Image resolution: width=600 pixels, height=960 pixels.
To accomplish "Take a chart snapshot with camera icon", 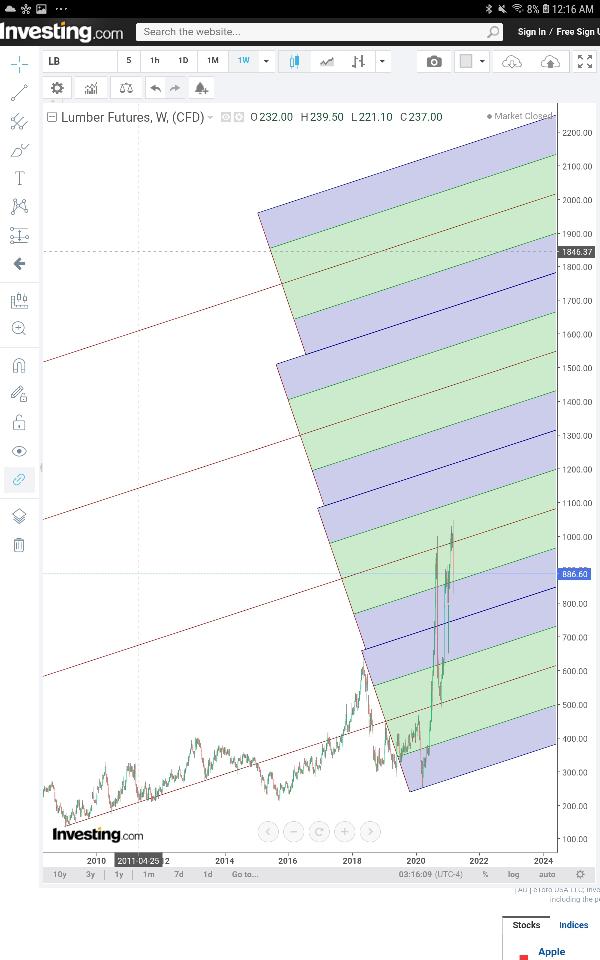I will pyautogui.click(x=434, y=62).
